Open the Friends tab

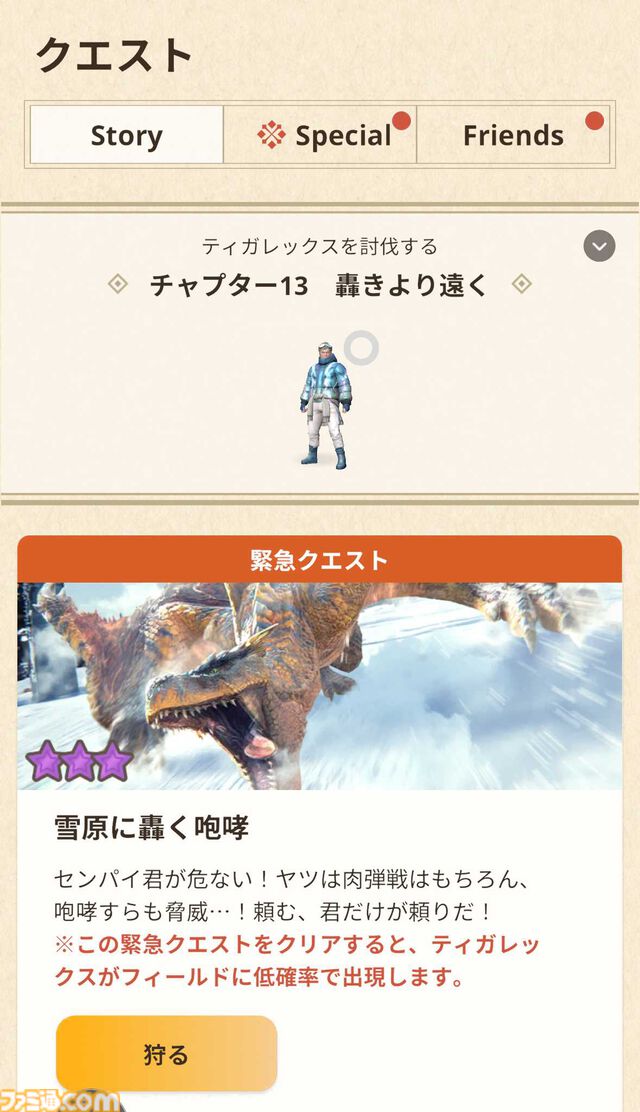[512, 135]
